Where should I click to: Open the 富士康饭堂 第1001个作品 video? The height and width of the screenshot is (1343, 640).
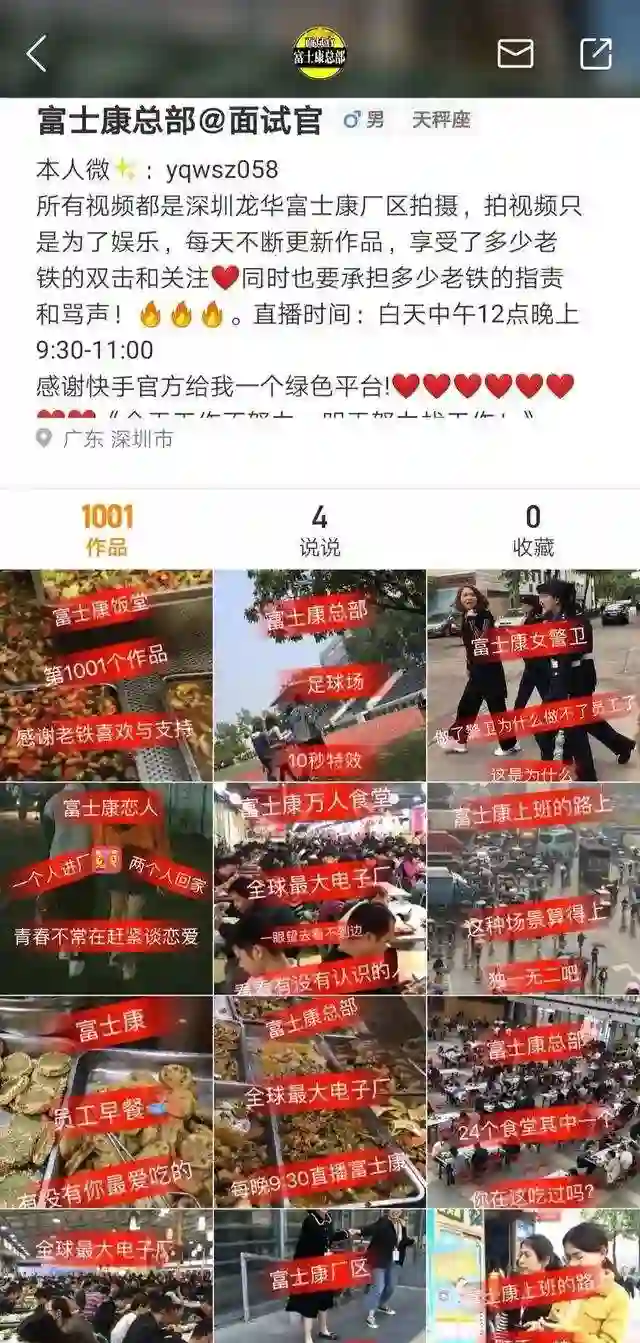pyautogui.click(x=106, y=675)
